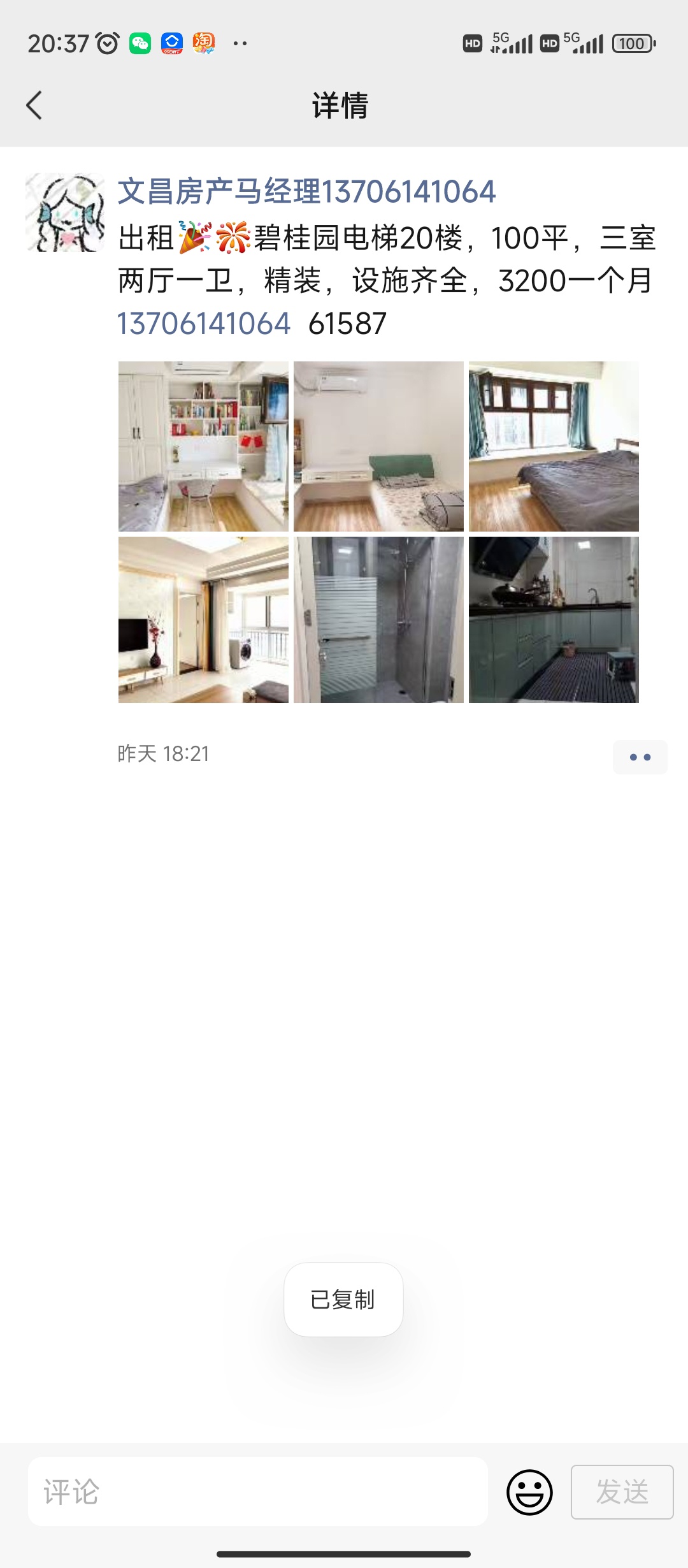688x1568 pixels.
Task: Open the emoji picker
Action: click(529, 1492)
